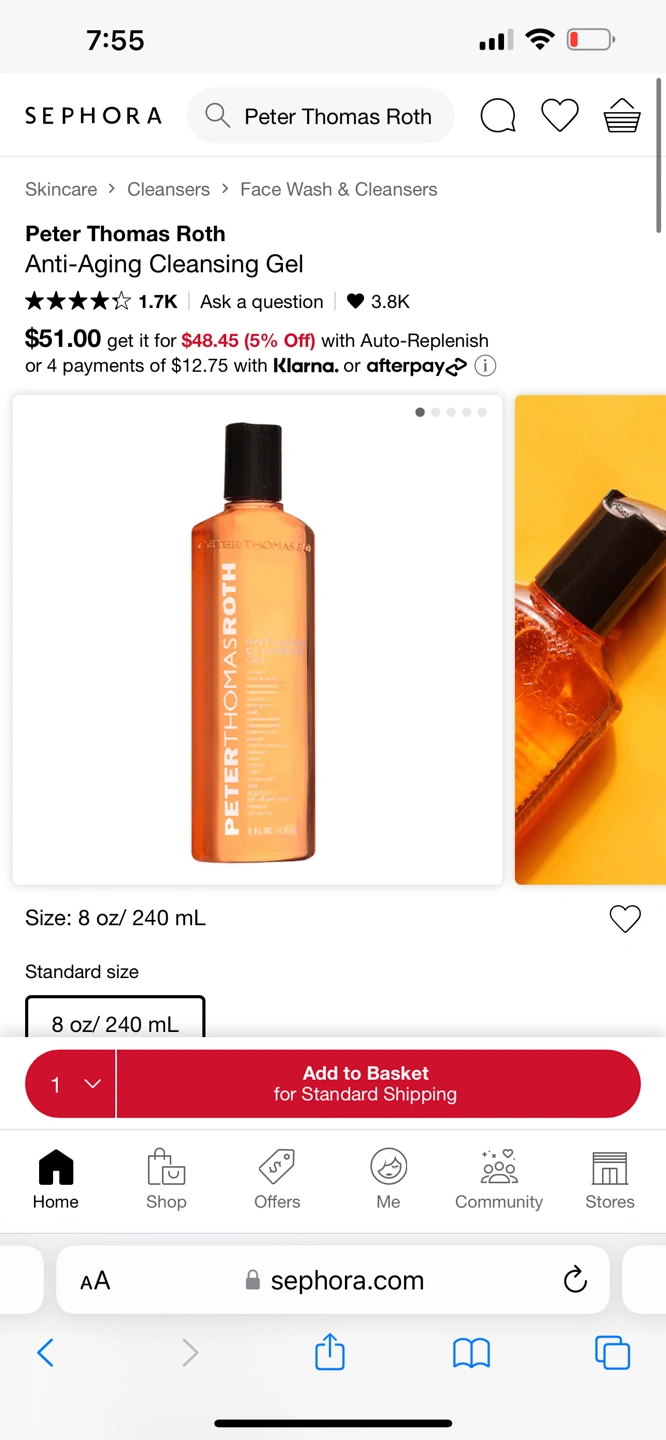Open the chat bubble icon
This screenshot has height=1440, width=666.
click(x=498, y=116)
